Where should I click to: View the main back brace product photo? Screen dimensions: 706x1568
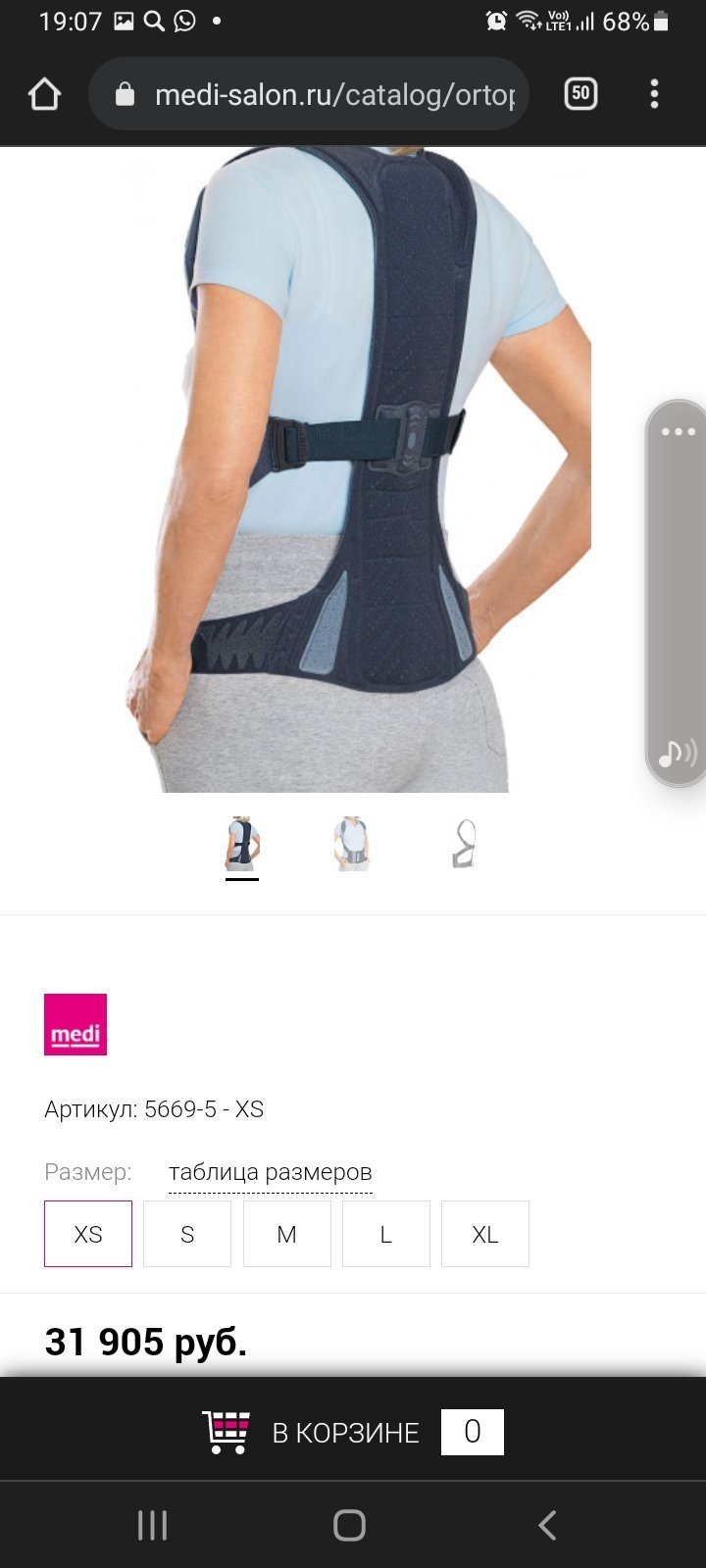(358, 469)
